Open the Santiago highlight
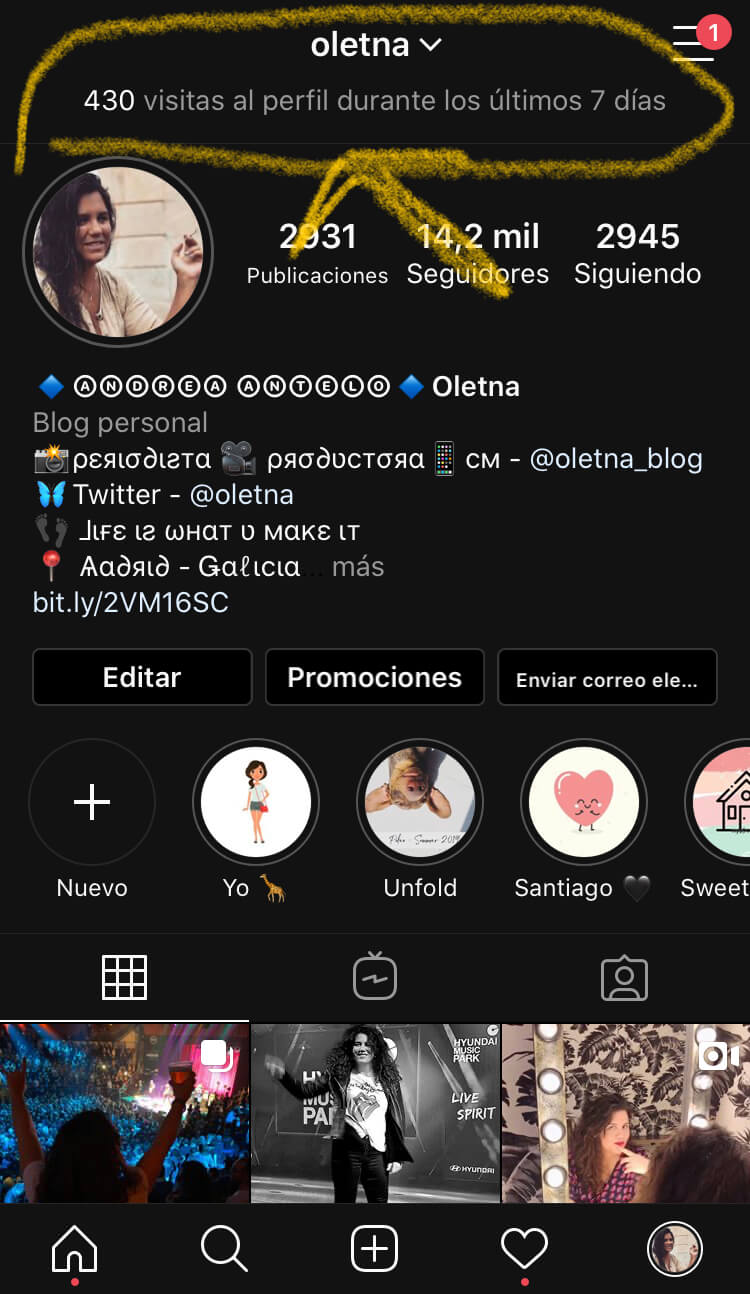The width and height of the screenshot is (750, 1294). pos(584,802)
